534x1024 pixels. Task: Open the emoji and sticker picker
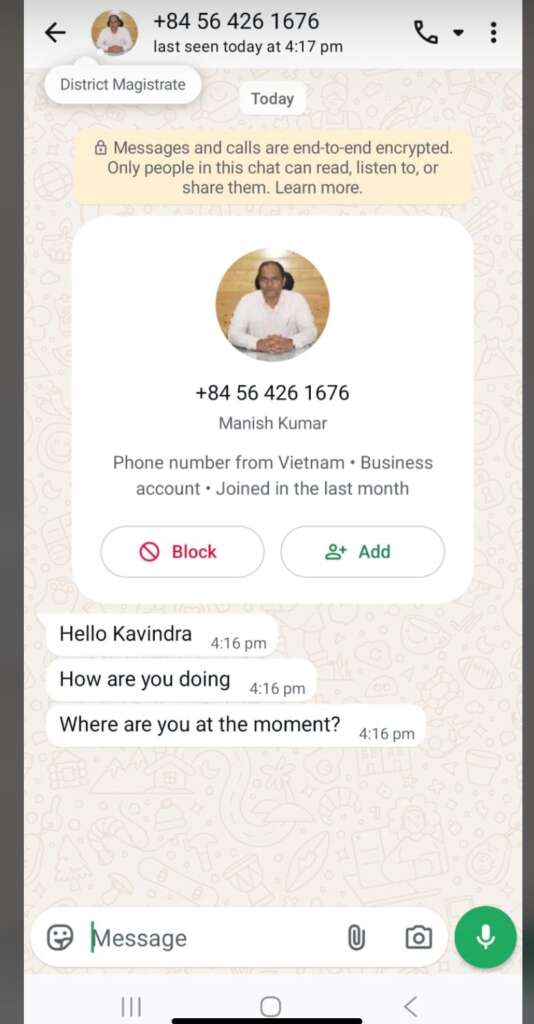coord(60,938)
